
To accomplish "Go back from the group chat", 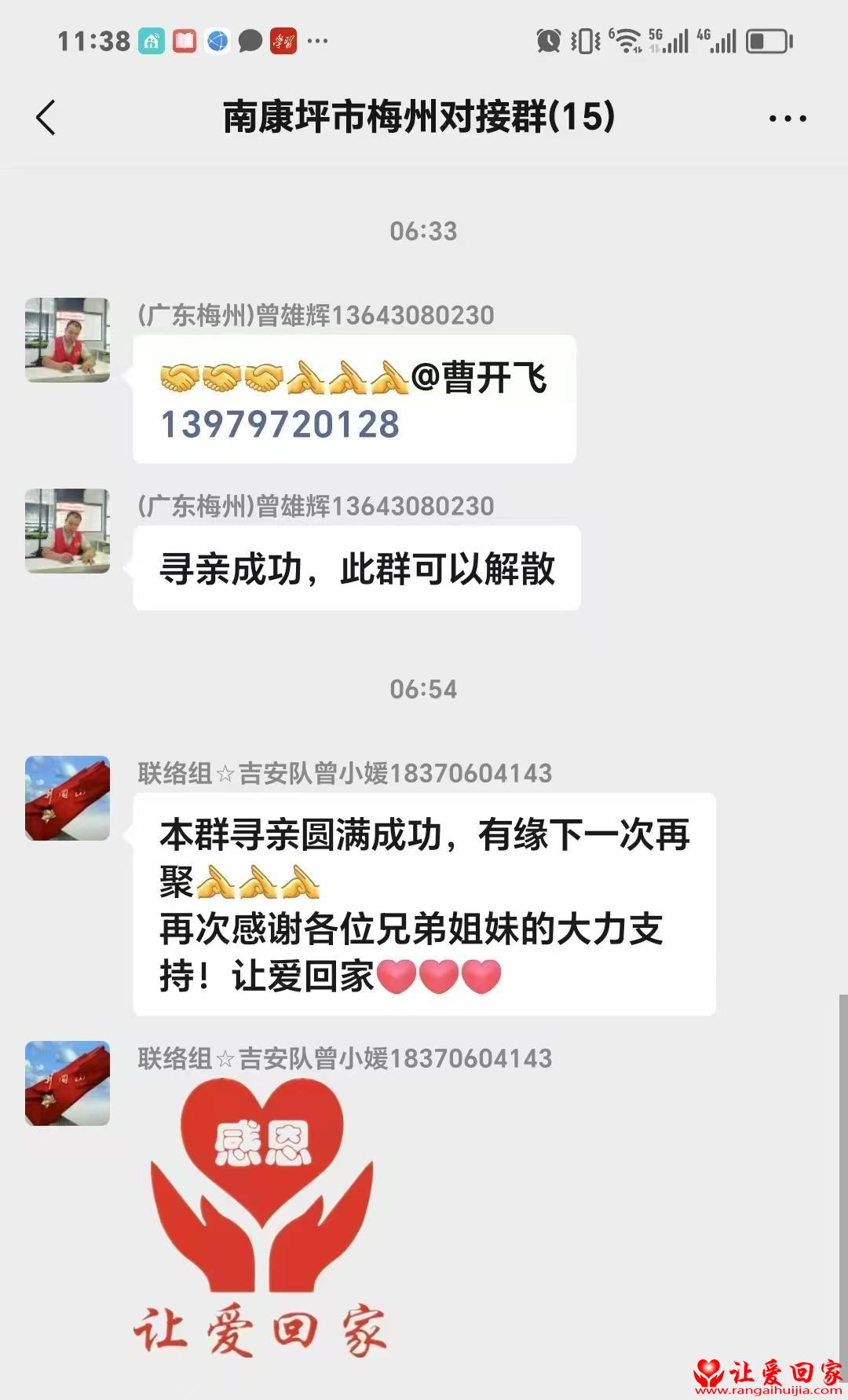I will pyautogui.click(x=46, y=119).
